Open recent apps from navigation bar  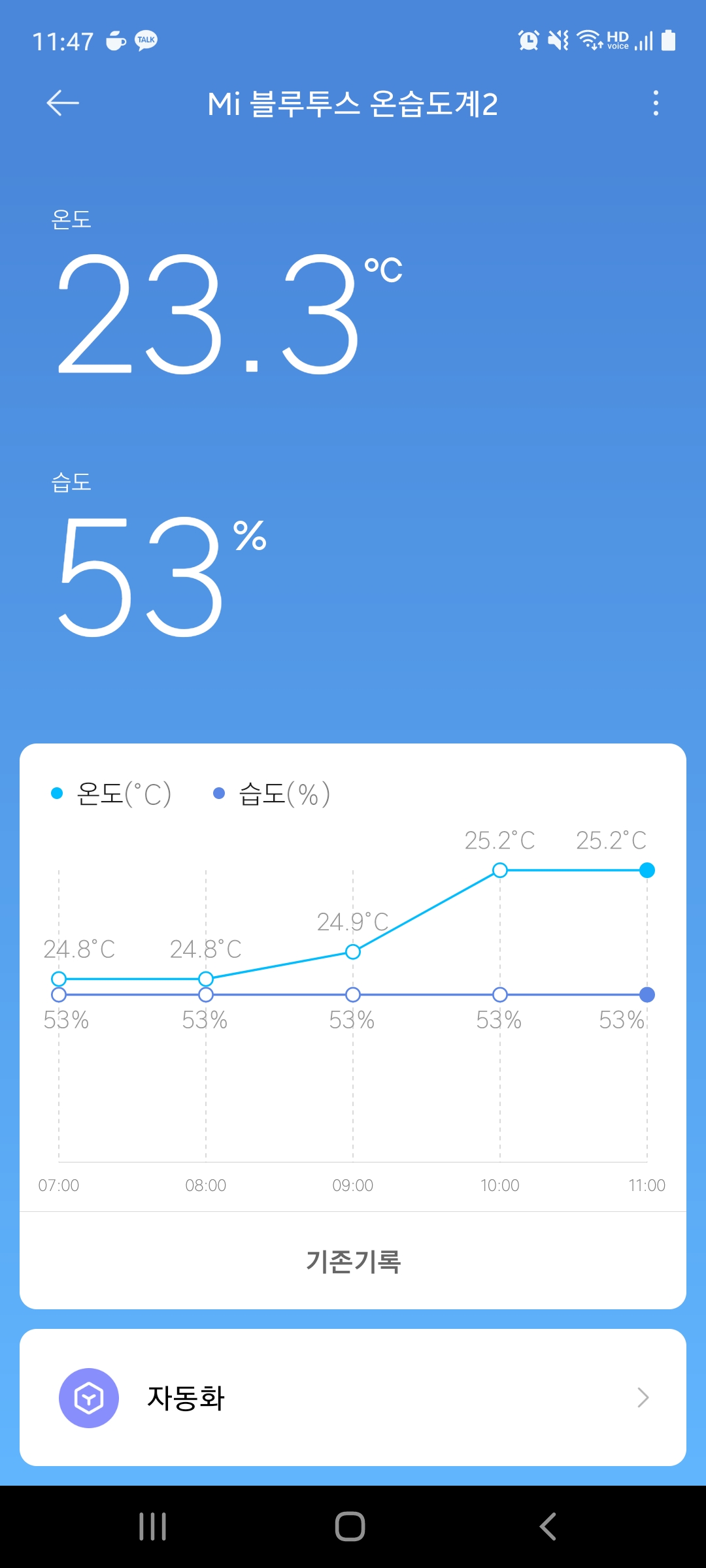(x=152, y=1527)
